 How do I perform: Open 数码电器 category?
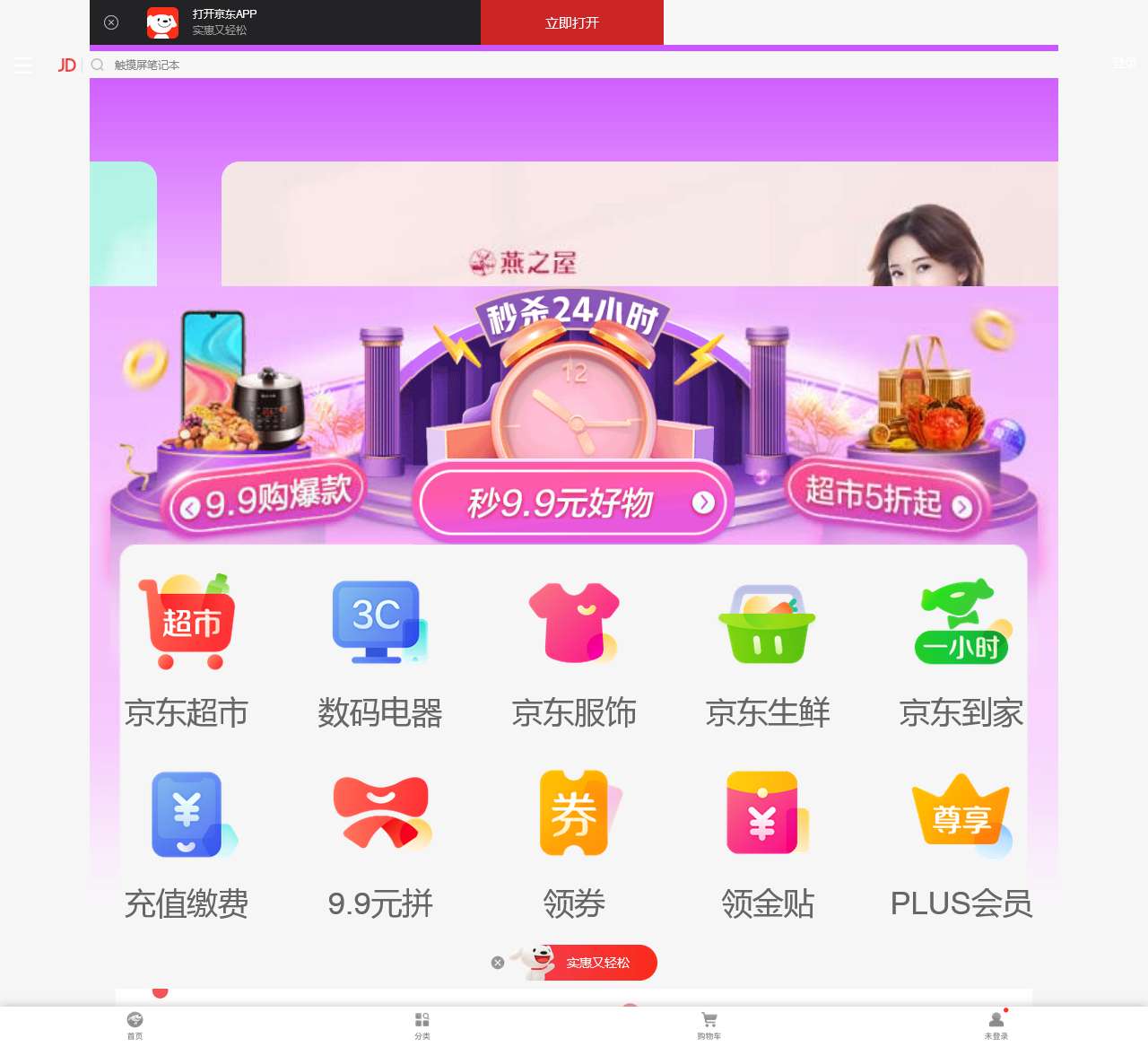point(380,652)
